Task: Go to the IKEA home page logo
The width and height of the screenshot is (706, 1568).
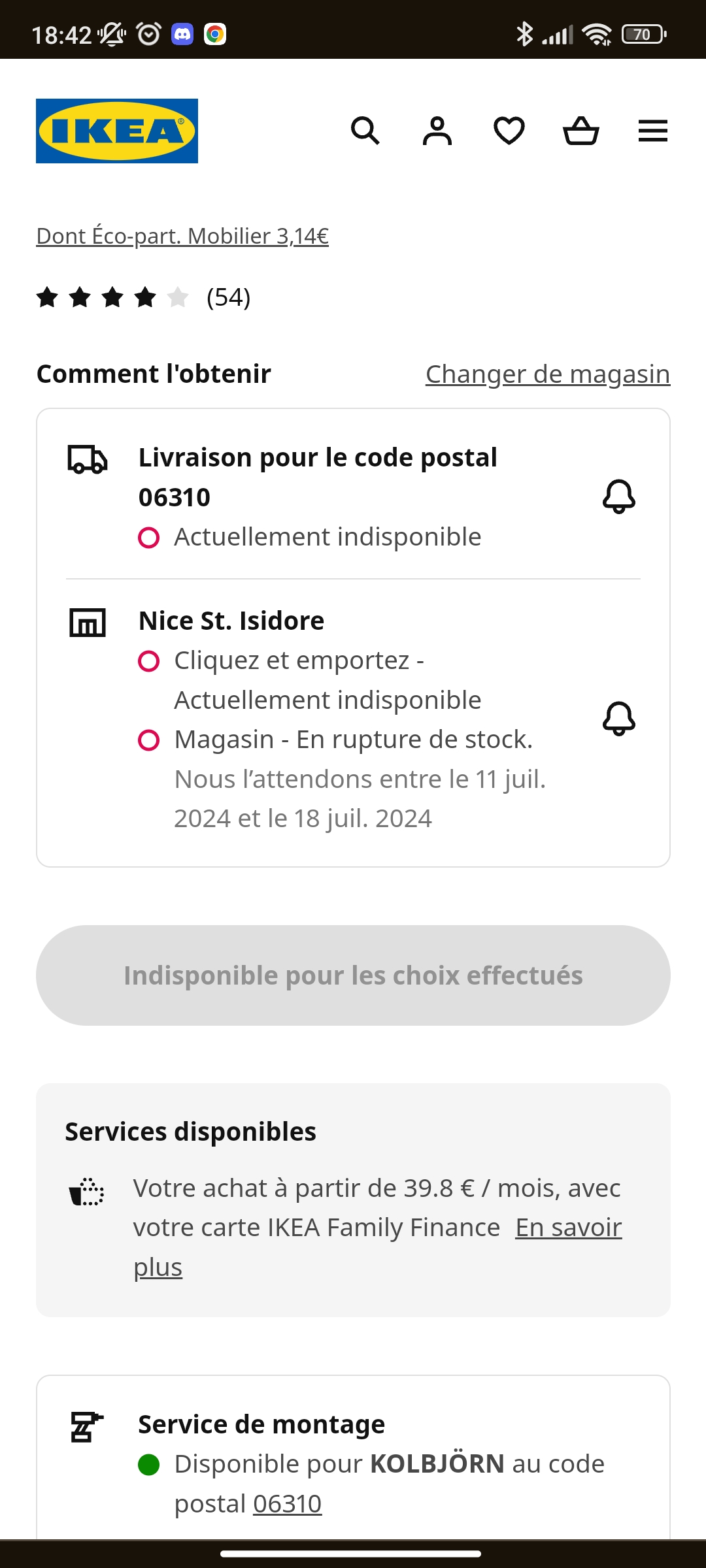Action: coord(117,131)
